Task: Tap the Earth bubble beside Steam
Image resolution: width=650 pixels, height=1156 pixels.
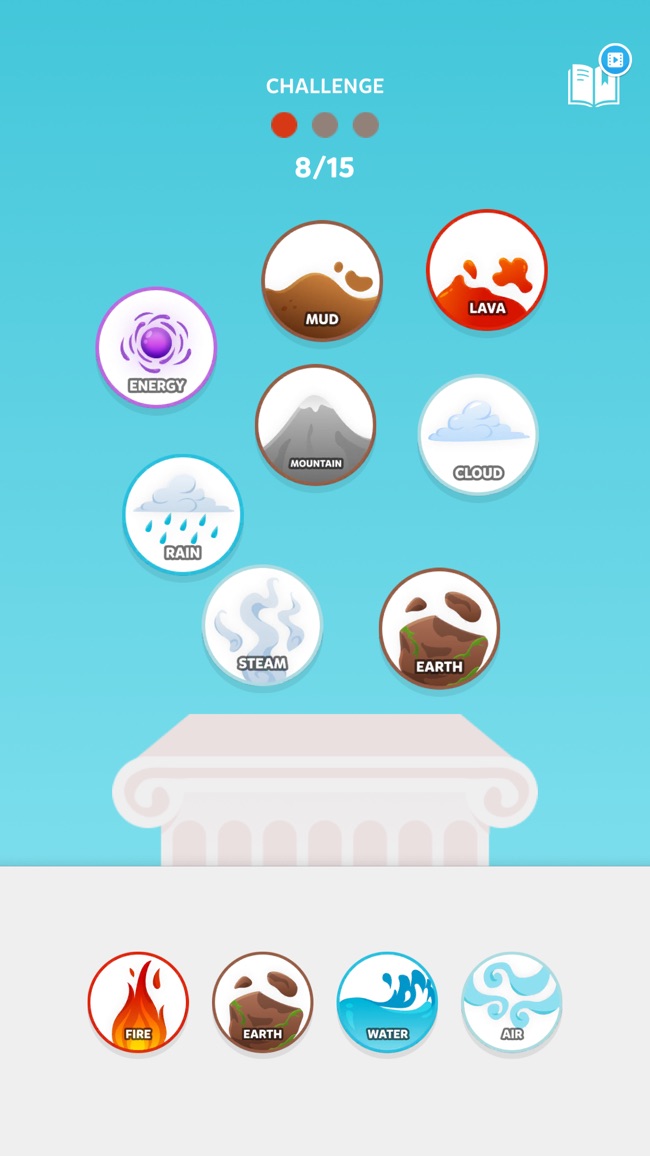Action: [439, 629]
